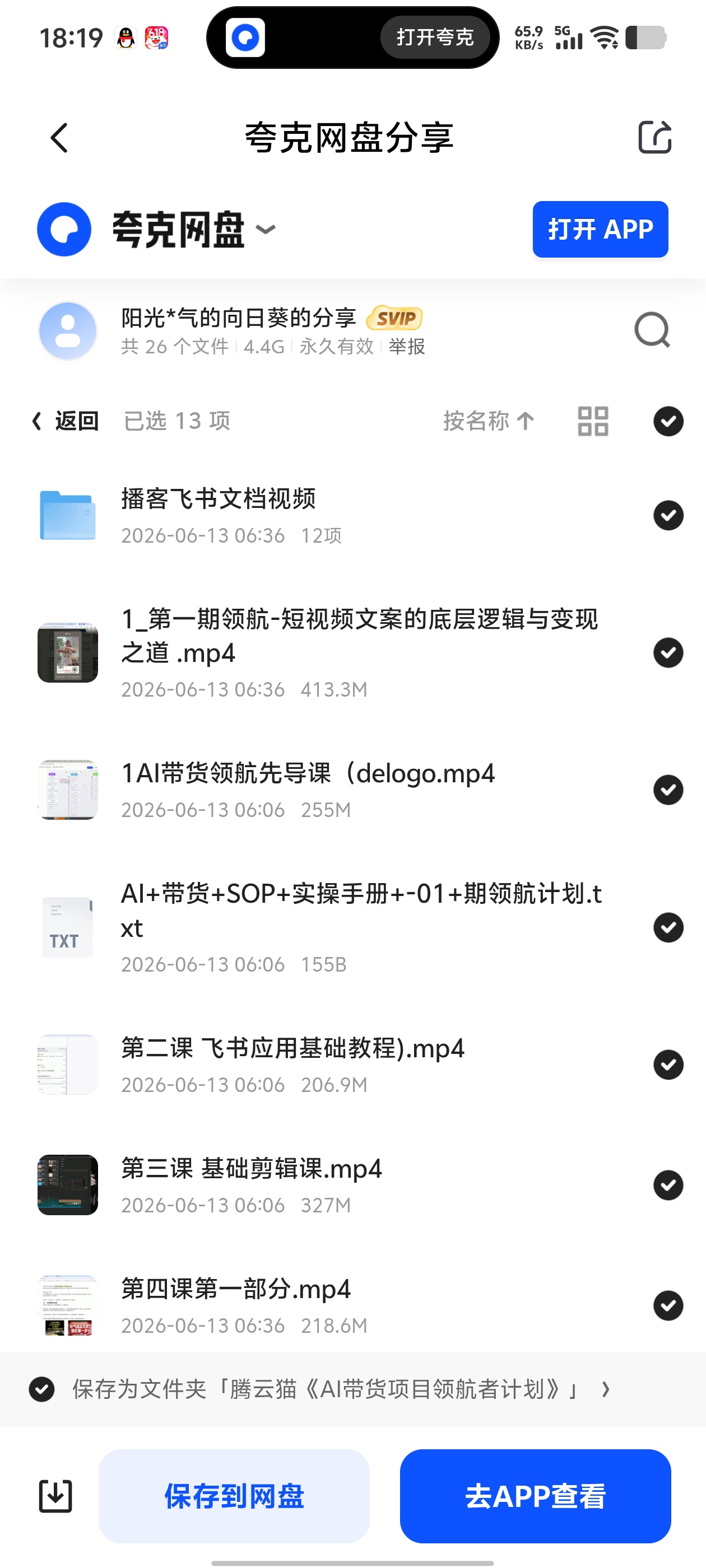Tap 保存到网盘
The width and height of the screenshot is (706, 1568).
pos(234,1496)
